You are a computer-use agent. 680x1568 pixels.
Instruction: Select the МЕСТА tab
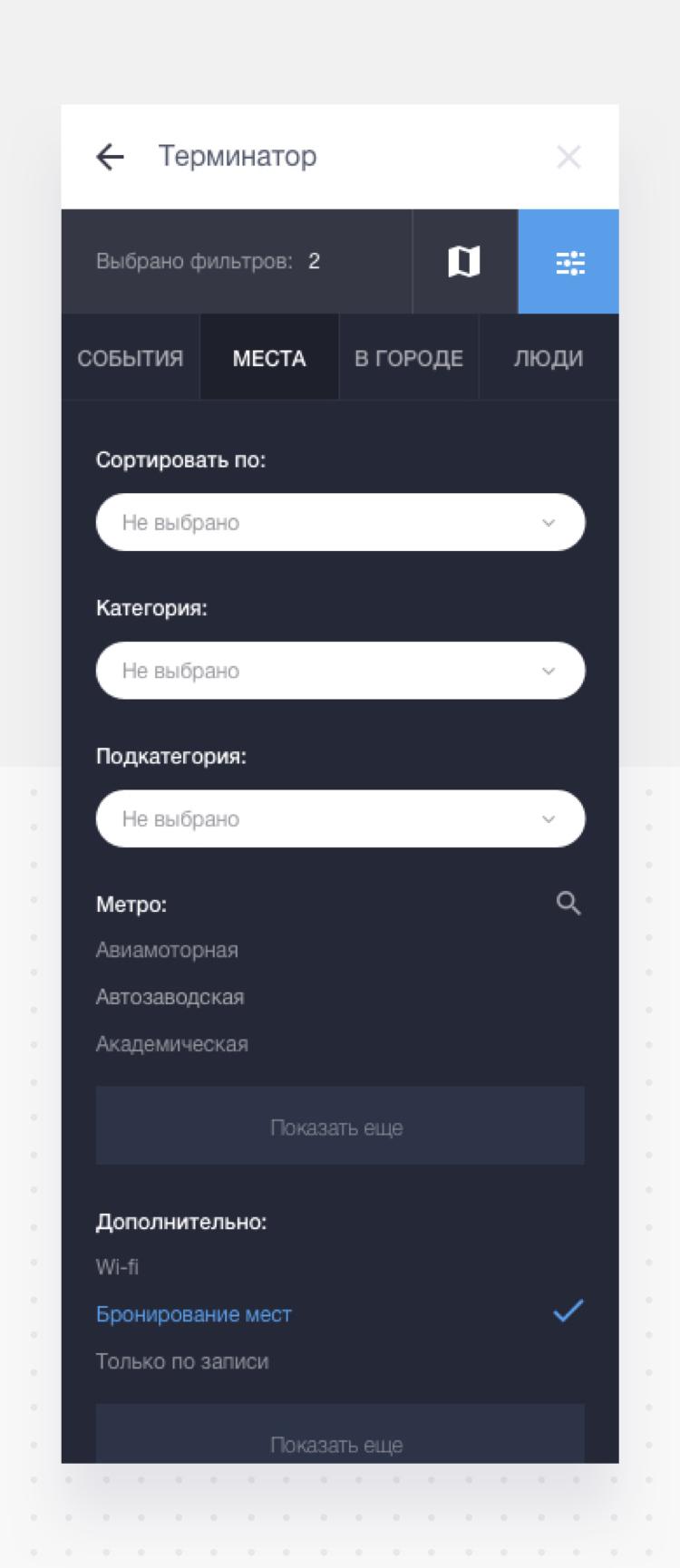[x=269, y=358]
